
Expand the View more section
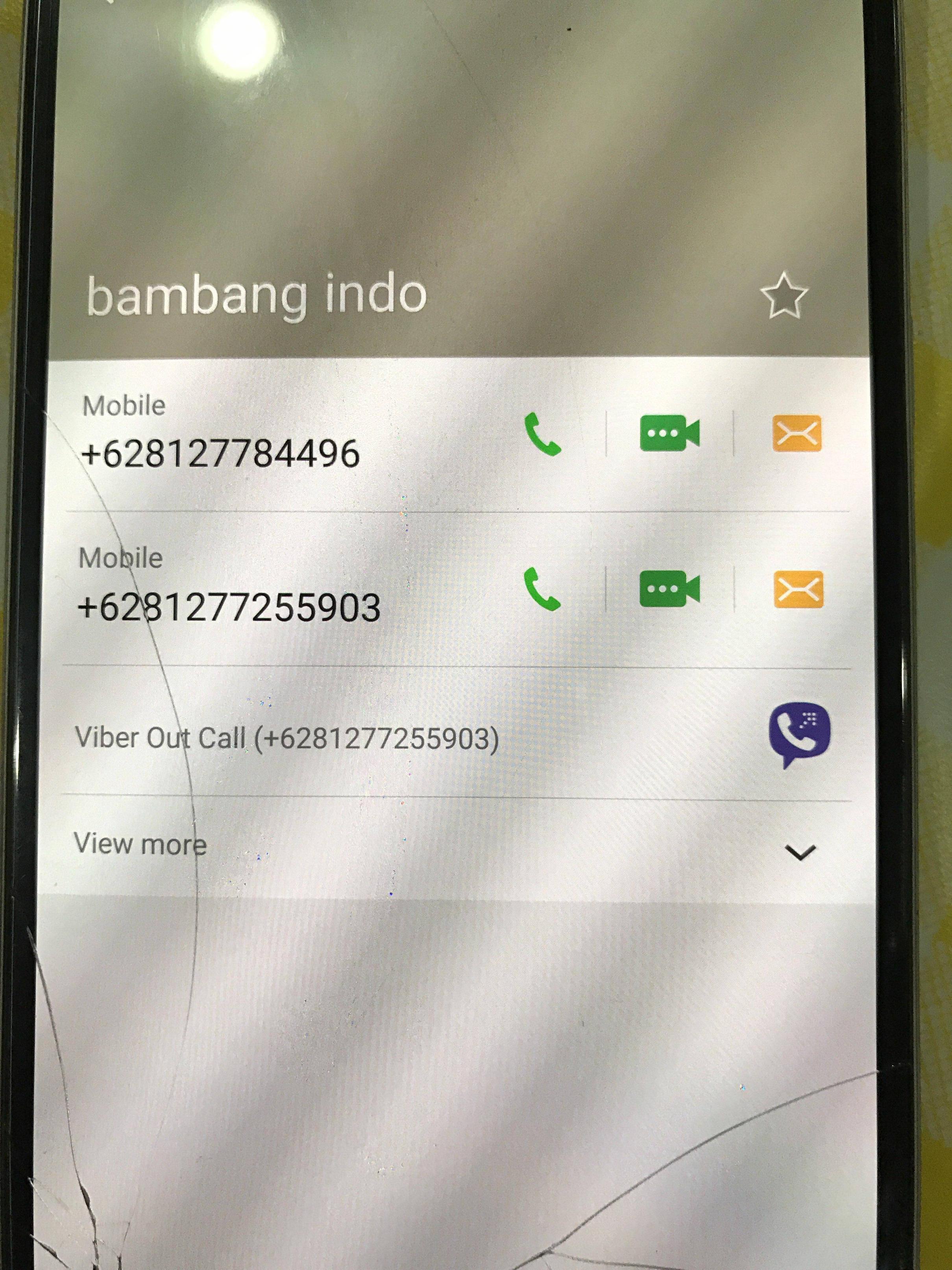tap(799, 853)
